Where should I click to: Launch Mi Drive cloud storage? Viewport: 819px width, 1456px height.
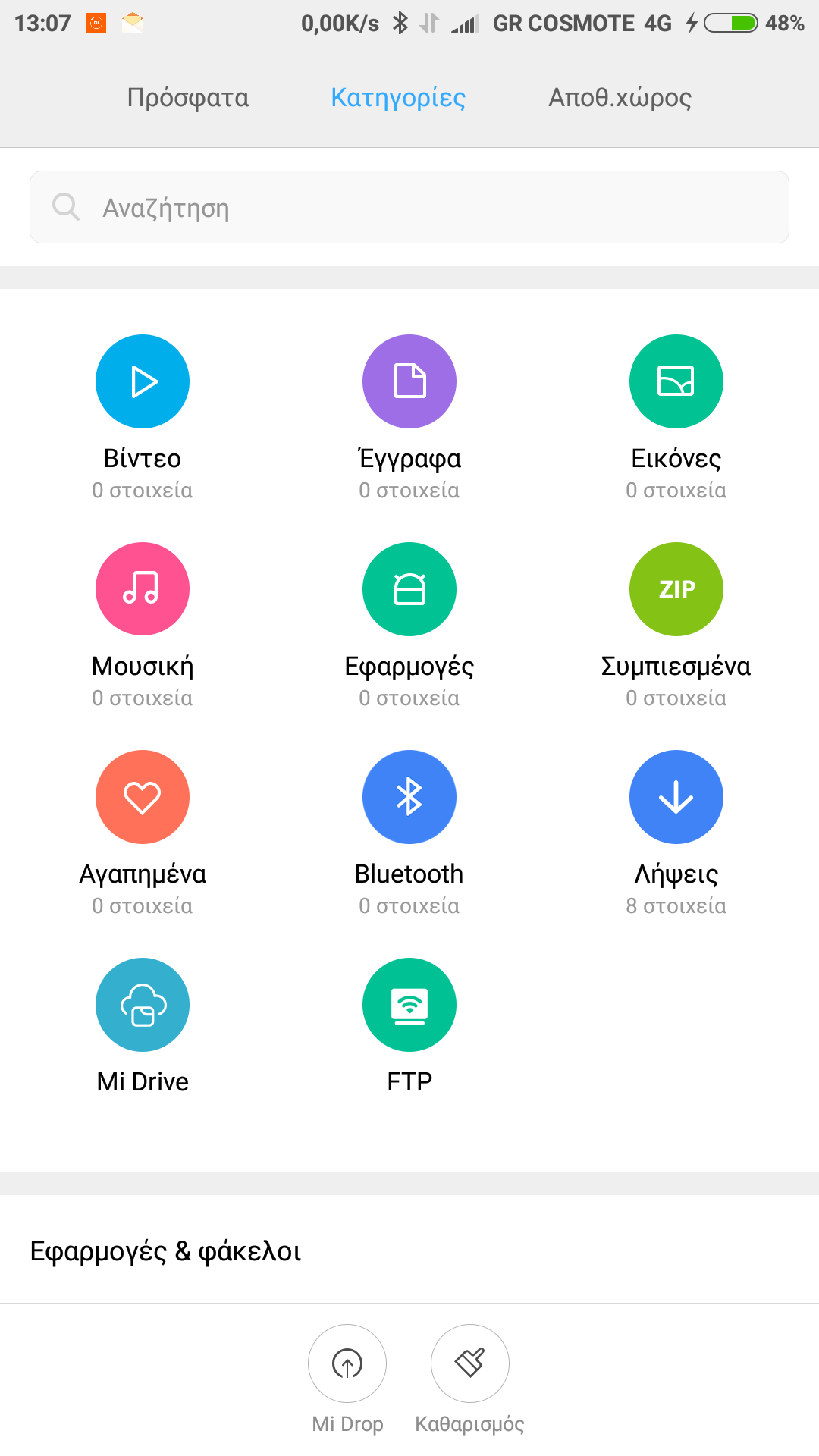143,1005
